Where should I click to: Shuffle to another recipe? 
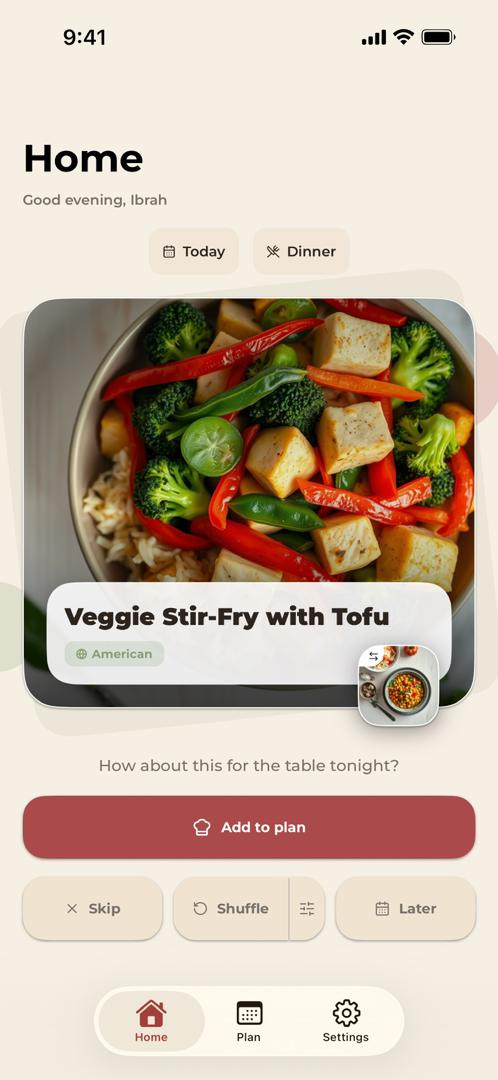tap(231, 908)
